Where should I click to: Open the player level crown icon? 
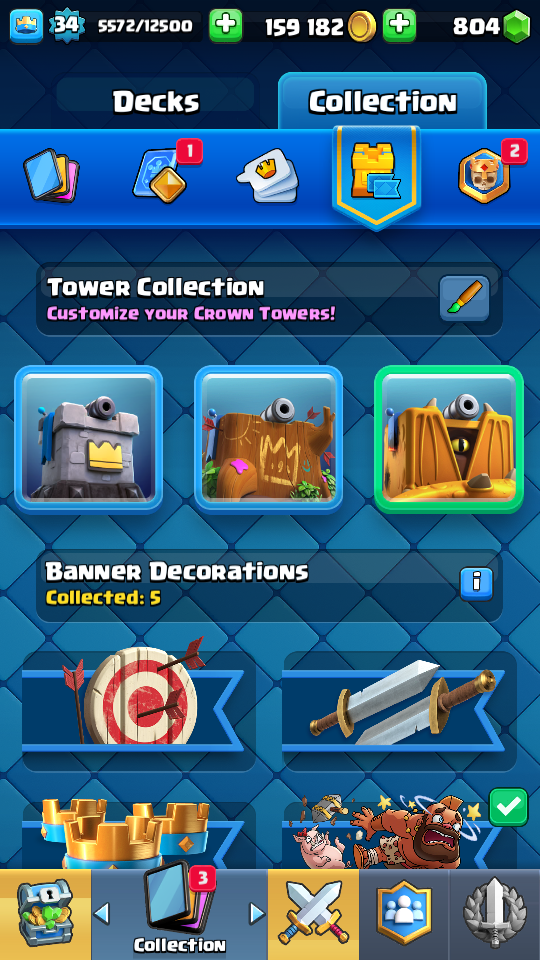[x=26, y=26]
